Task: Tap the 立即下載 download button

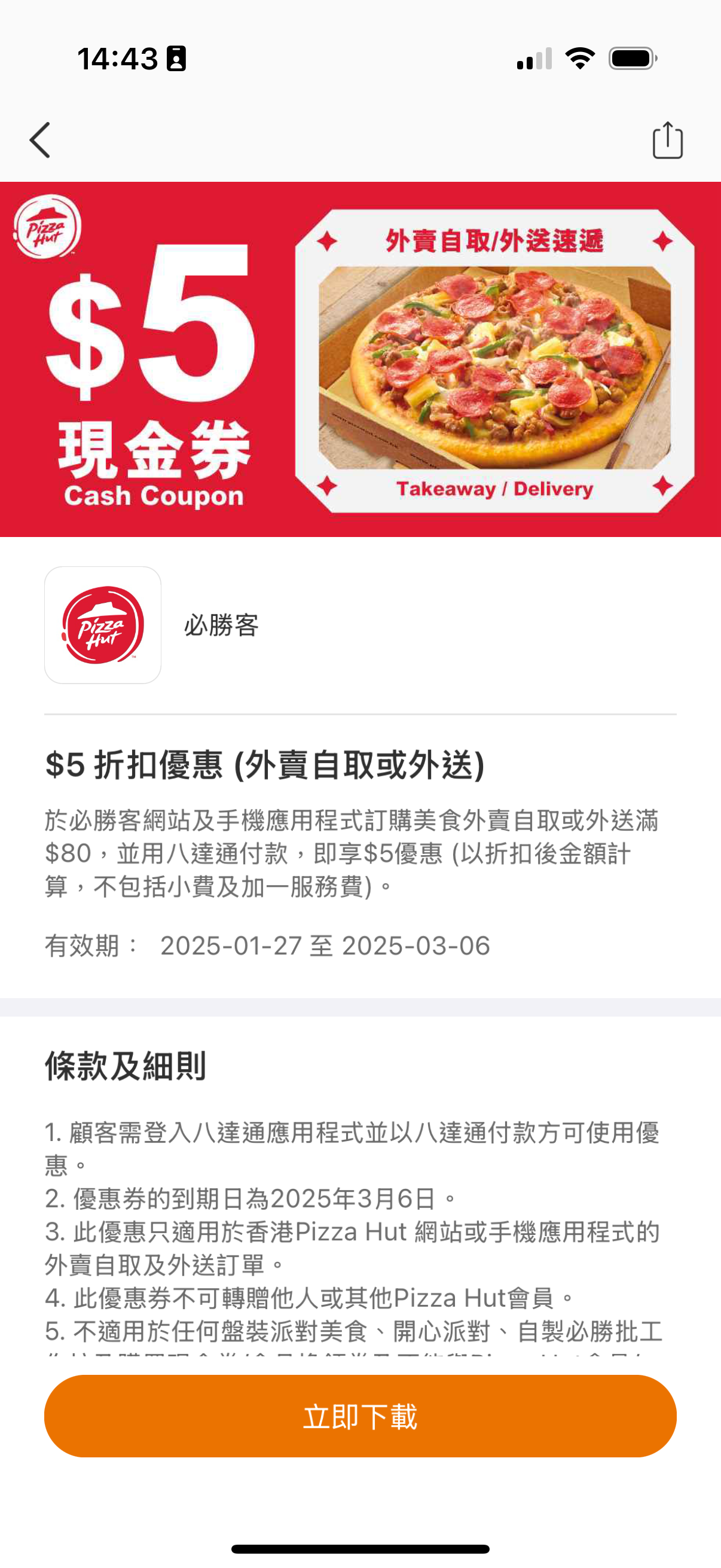Action: click(x=360, y=1416)
